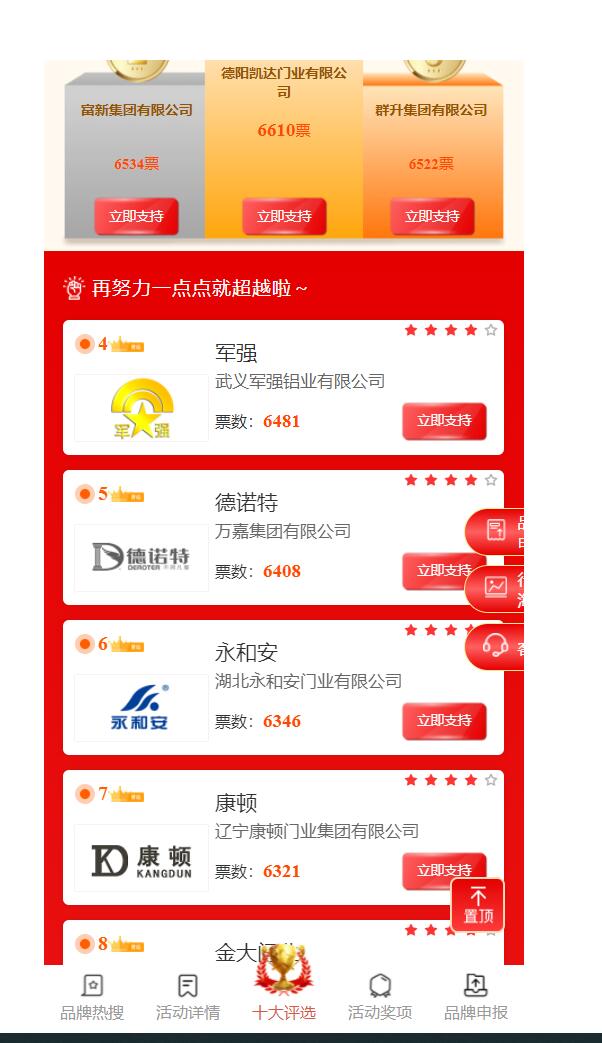Support 德阳凯达门业有限公司 with 立即支持
602x1043 pixels.
(x=284, y=216)
